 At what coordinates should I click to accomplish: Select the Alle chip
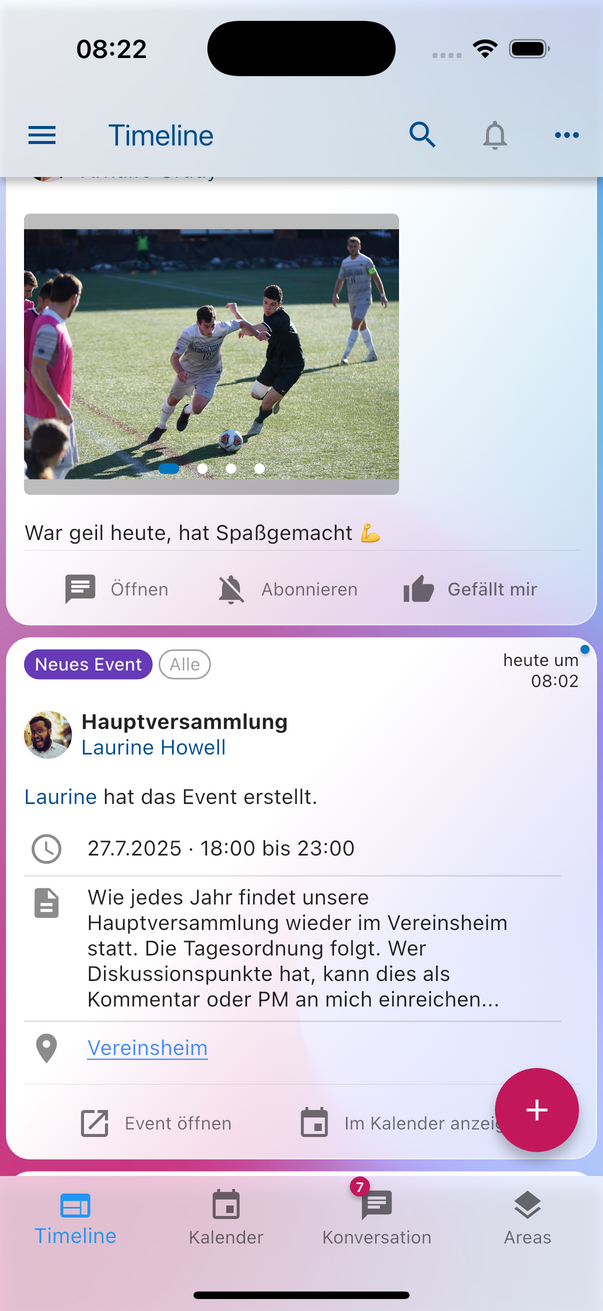(185, 664)
